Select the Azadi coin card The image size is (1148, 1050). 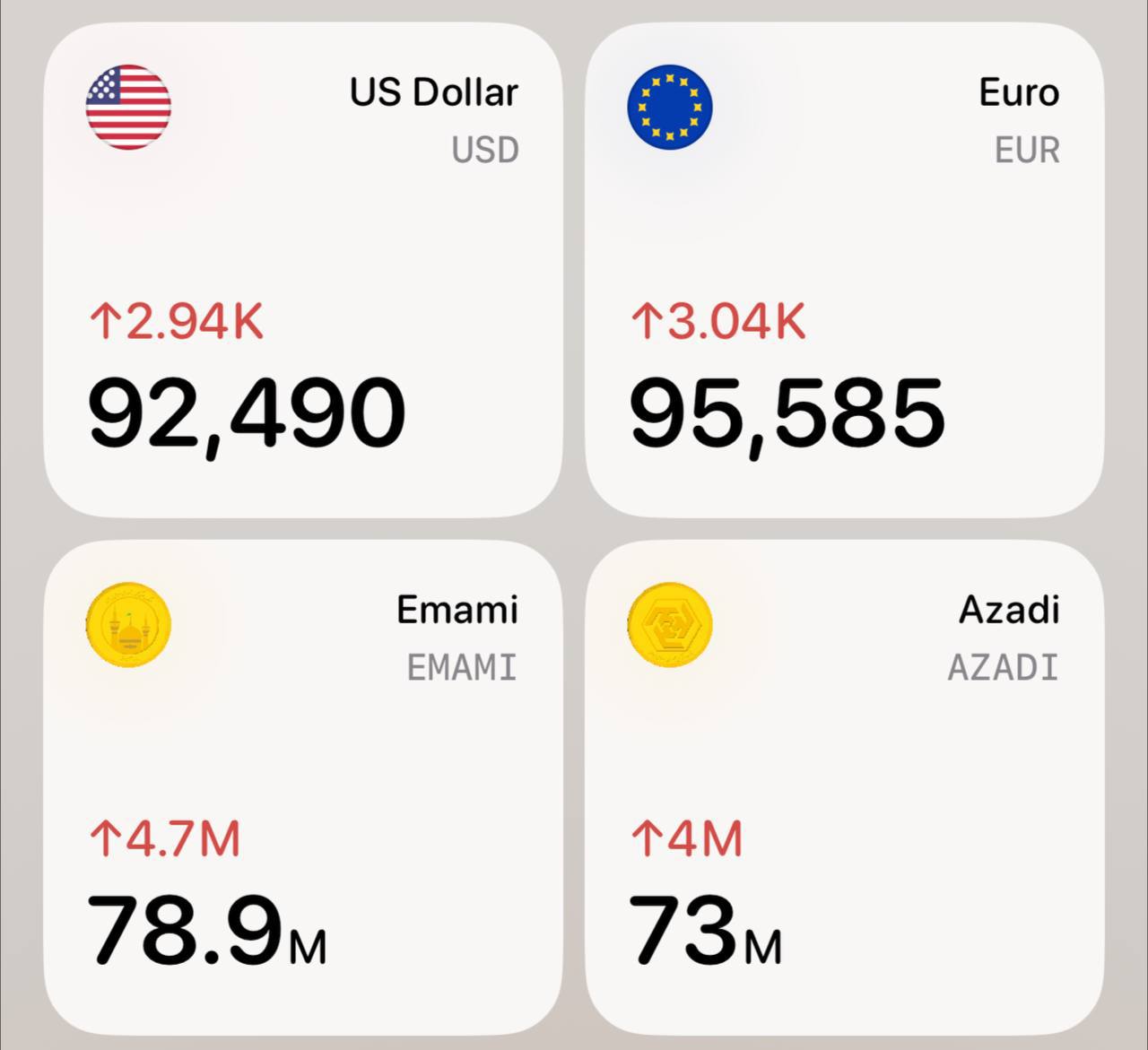pyautogui.click(x=844, y=786)
